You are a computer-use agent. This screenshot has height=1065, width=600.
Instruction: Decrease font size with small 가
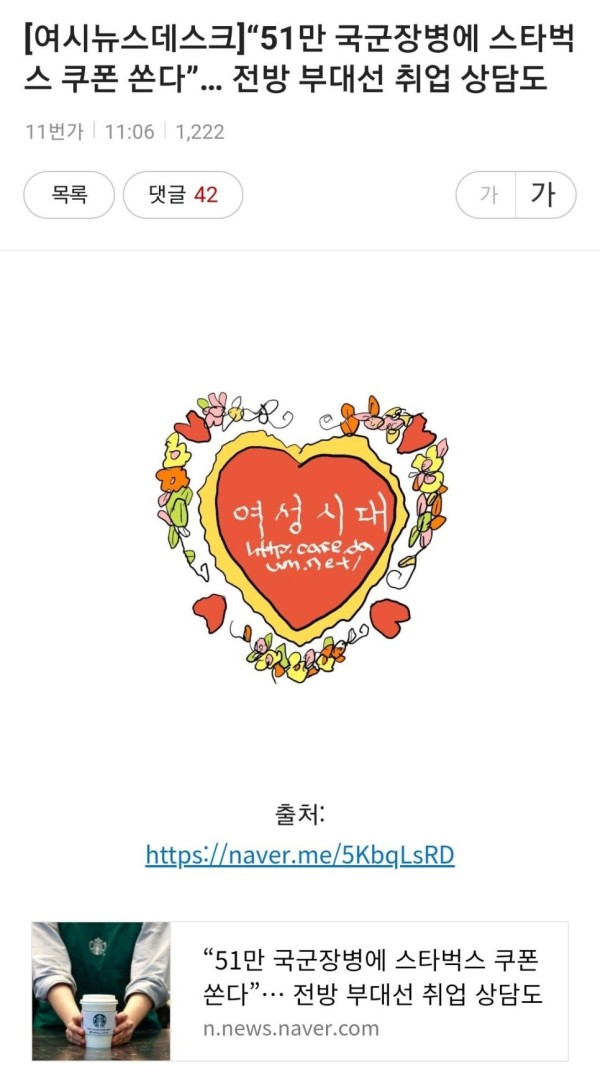[487, 195]
